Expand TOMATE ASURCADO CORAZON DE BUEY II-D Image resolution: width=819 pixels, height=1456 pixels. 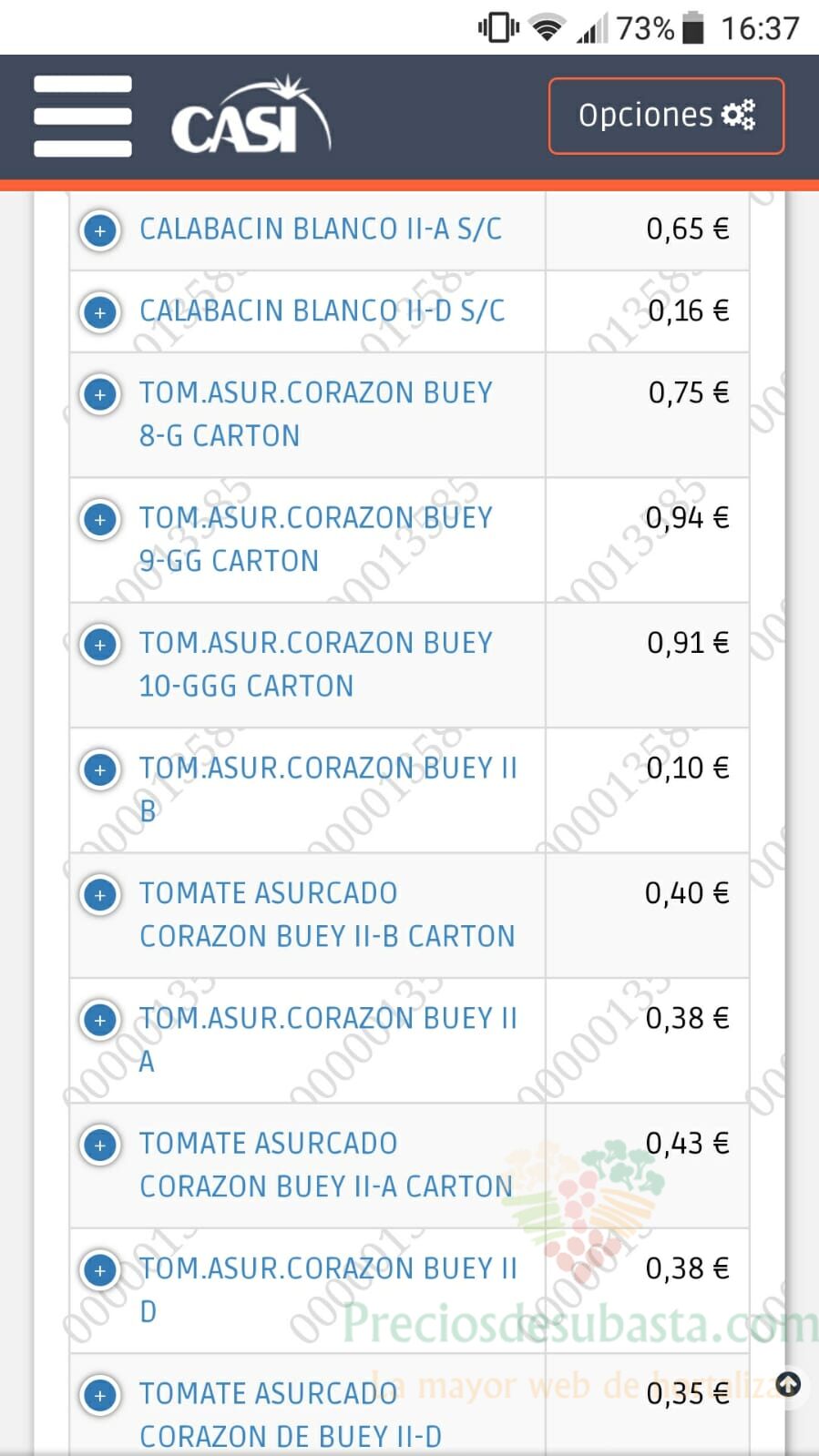[100, 1395]
